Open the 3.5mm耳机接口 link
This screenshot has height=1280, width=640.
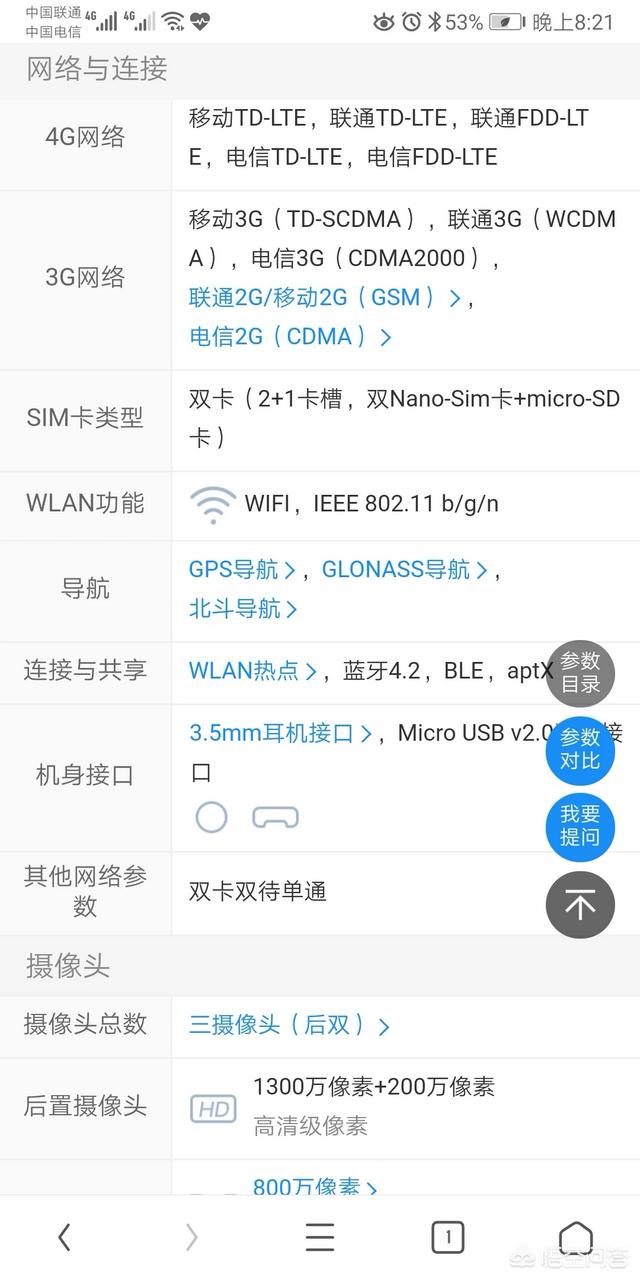pos(281,733)
